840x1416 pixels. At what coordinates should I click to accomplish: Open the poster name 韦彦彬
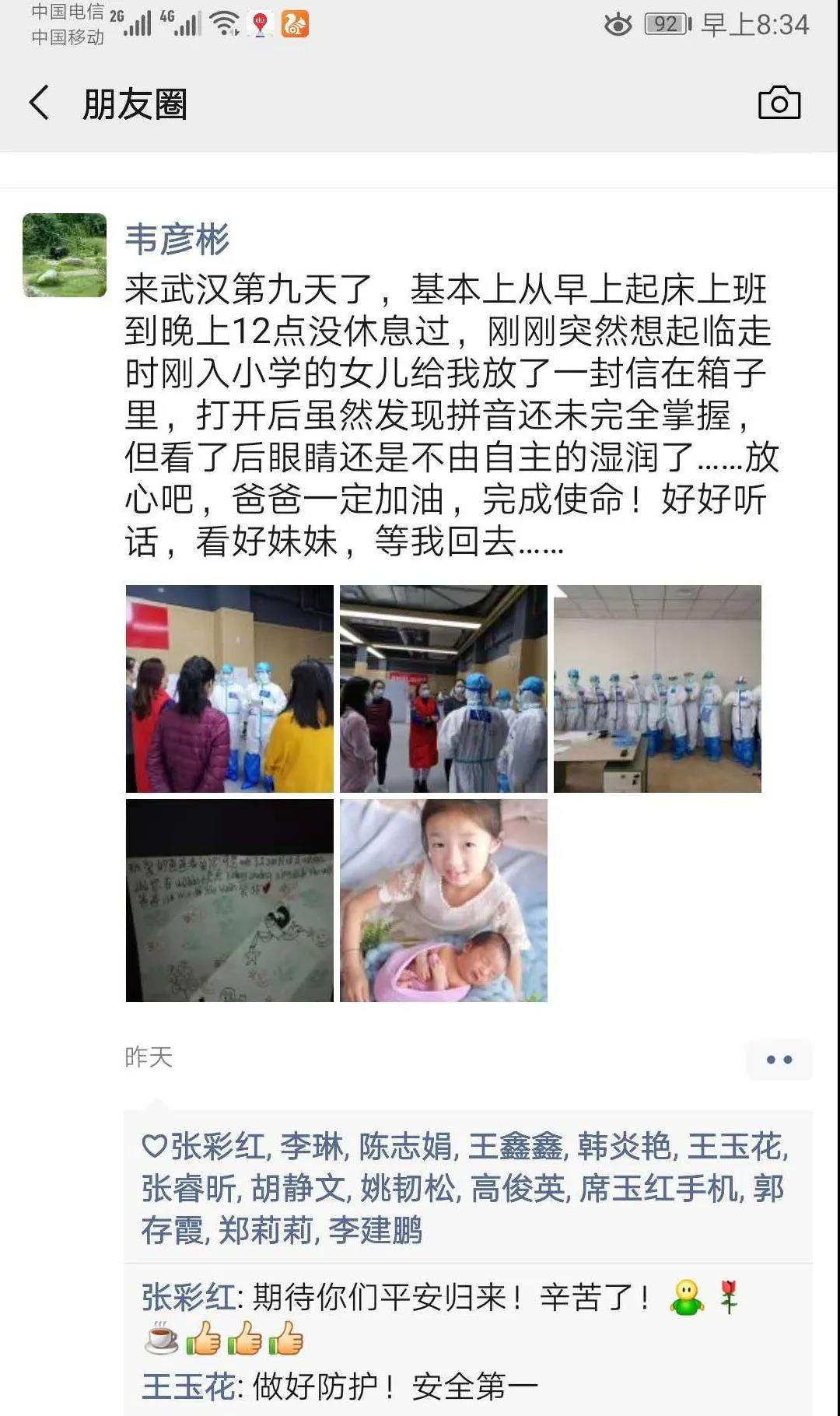click(x=177, y=239)
